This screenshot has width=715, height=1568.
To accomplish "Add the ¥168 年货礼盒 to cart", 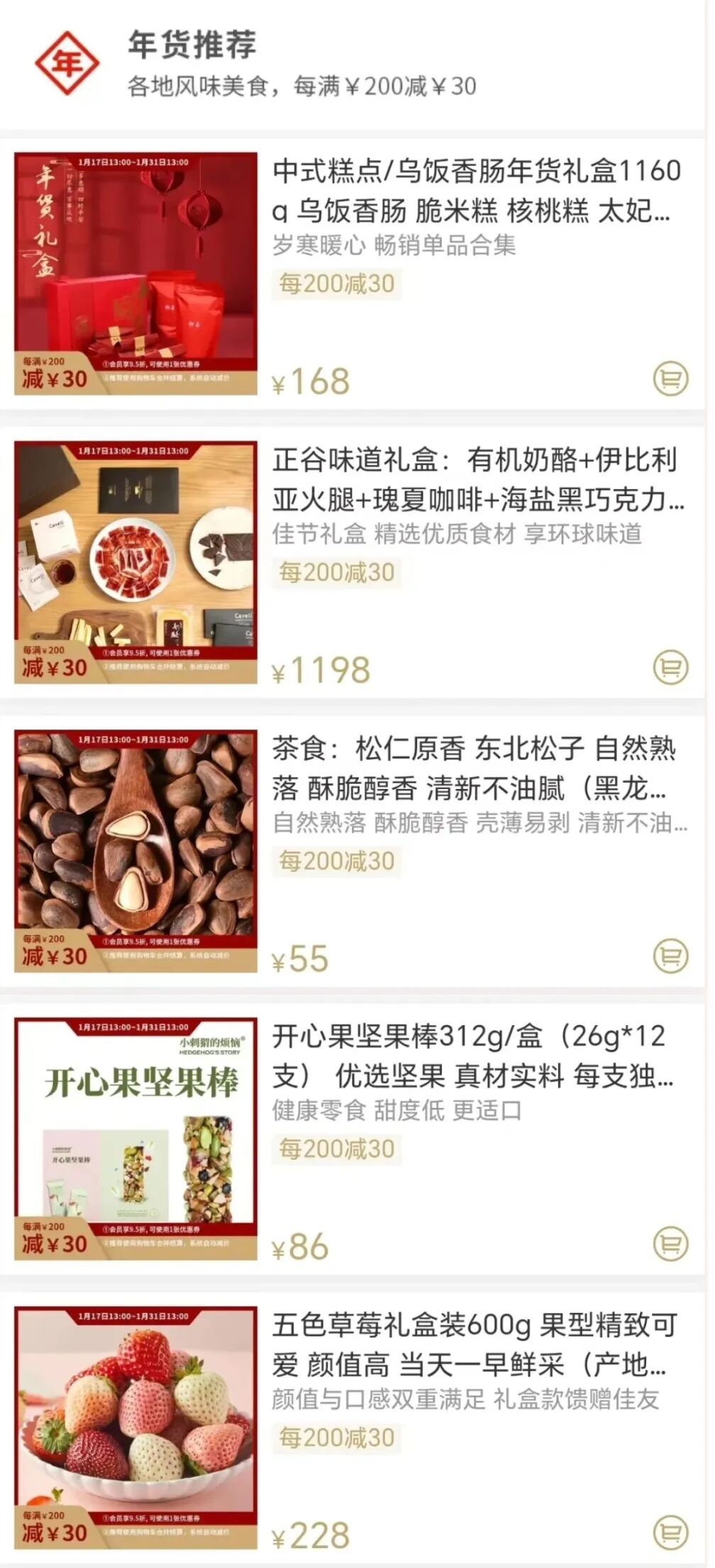I will click(670, 379).
